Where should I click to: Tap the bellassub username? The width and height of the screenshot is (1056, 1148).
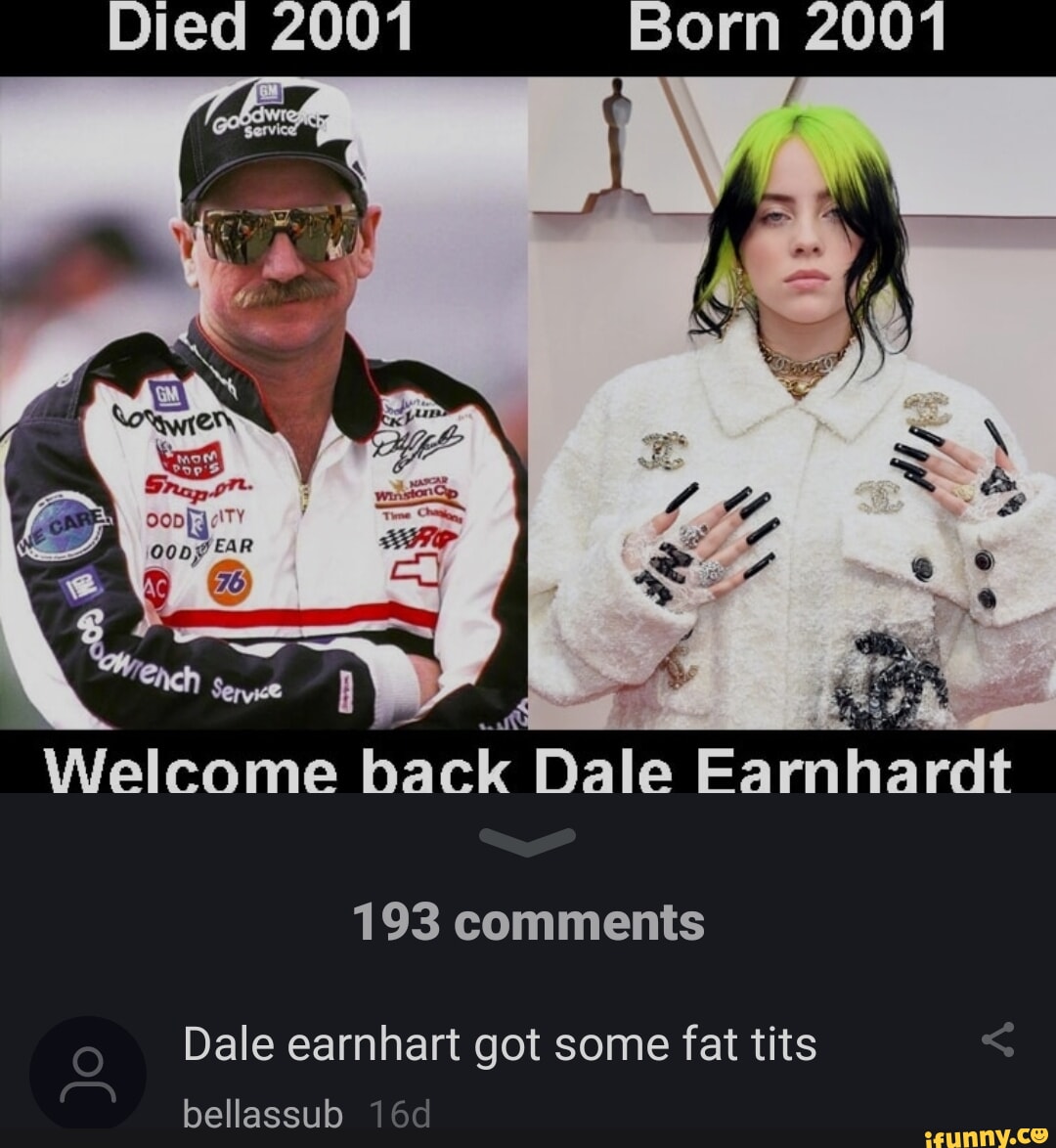(x=262, y=1114)
